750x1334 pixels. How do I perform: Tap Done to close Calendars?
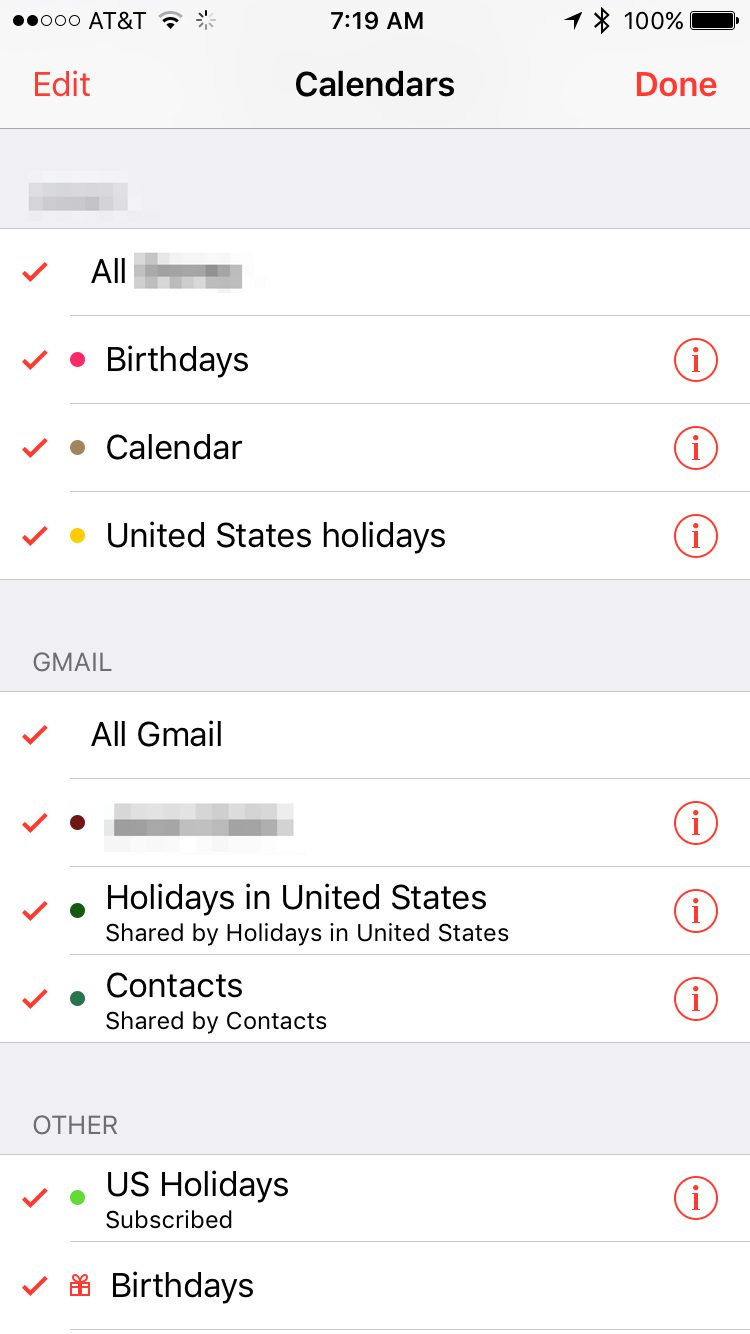[x=676, y=85]
